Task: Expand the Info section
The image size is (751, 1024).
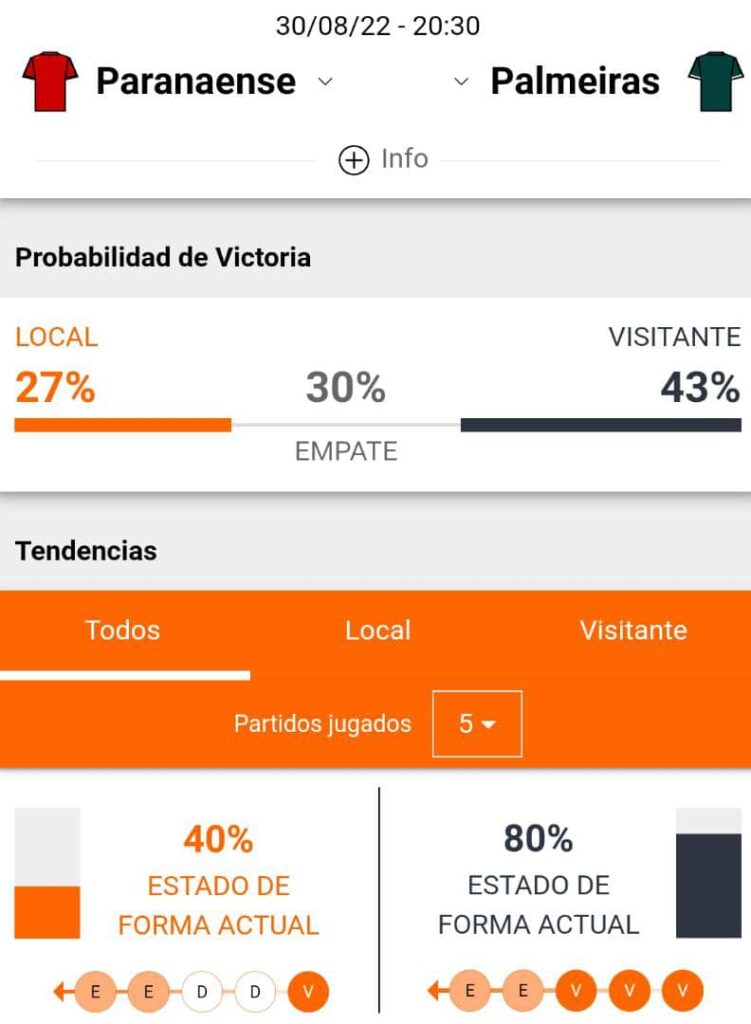Action: (x=383, y=159)
